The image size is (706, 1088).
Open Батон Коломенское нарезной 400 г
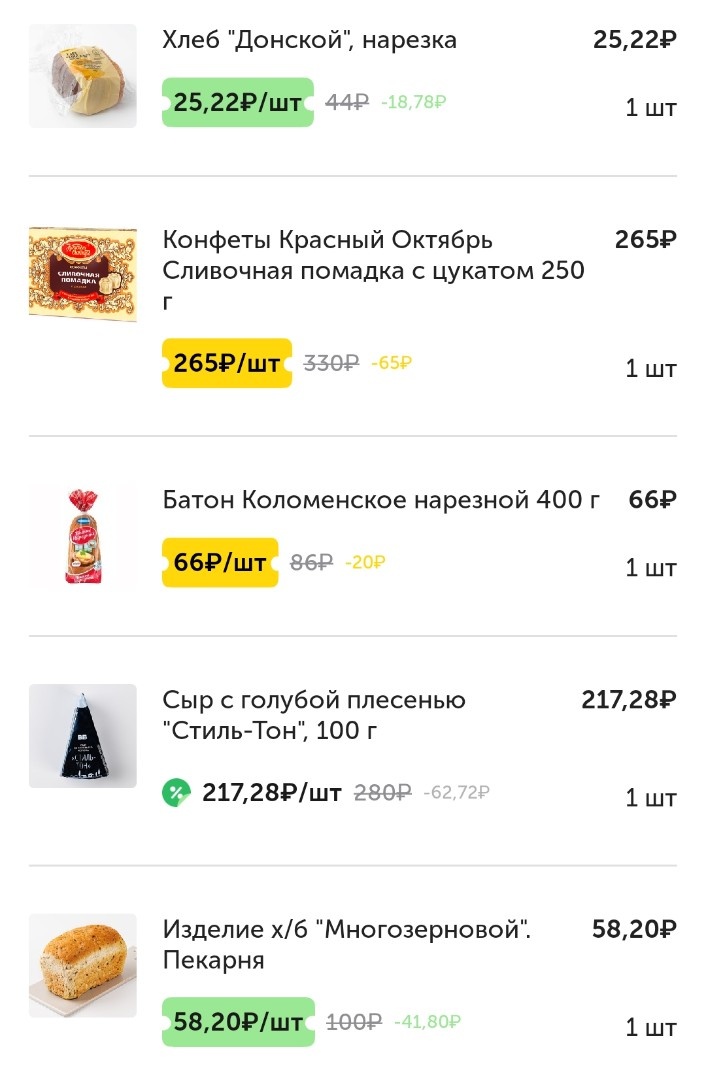(x=381, y=500)
